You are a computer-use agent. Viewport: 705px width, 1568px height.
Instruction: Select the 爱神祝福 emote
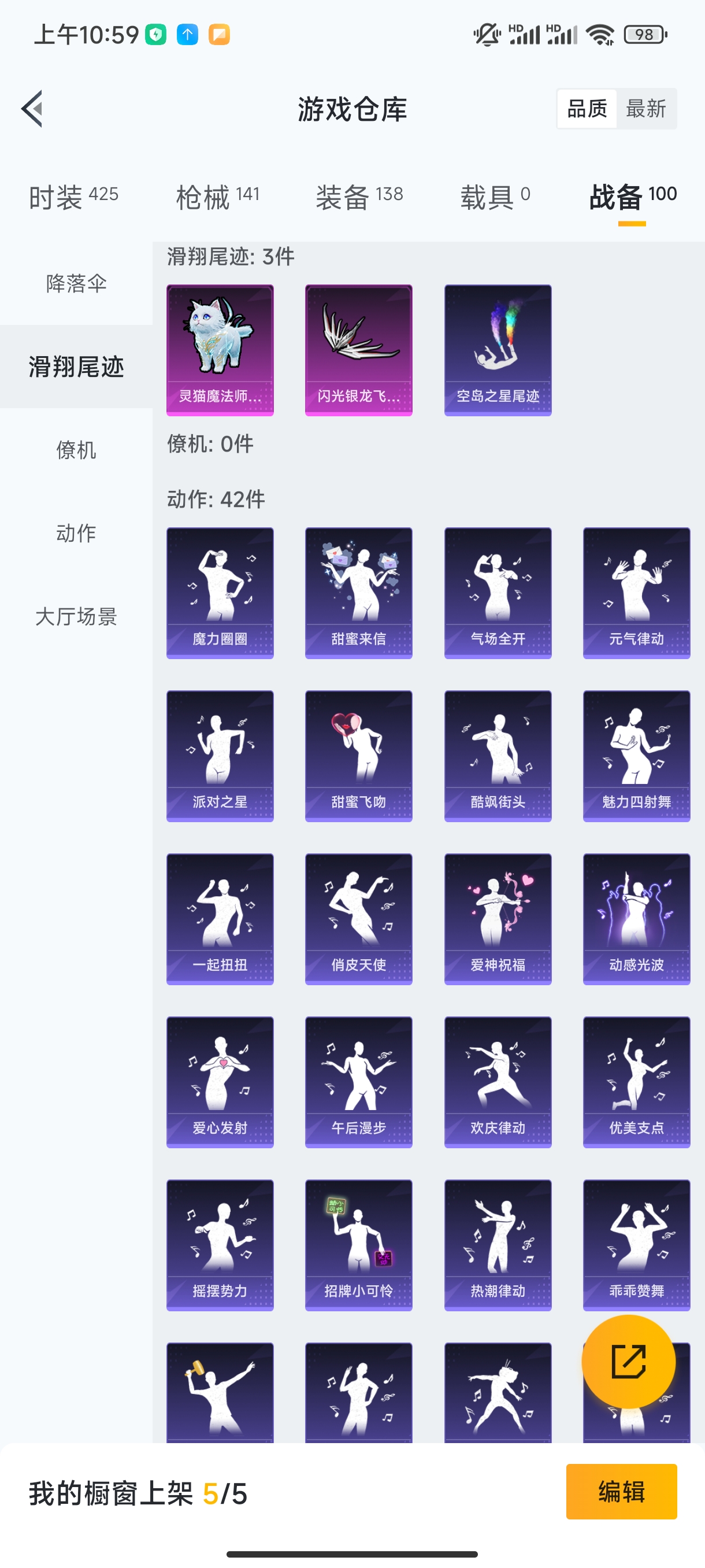coord(498,919)
